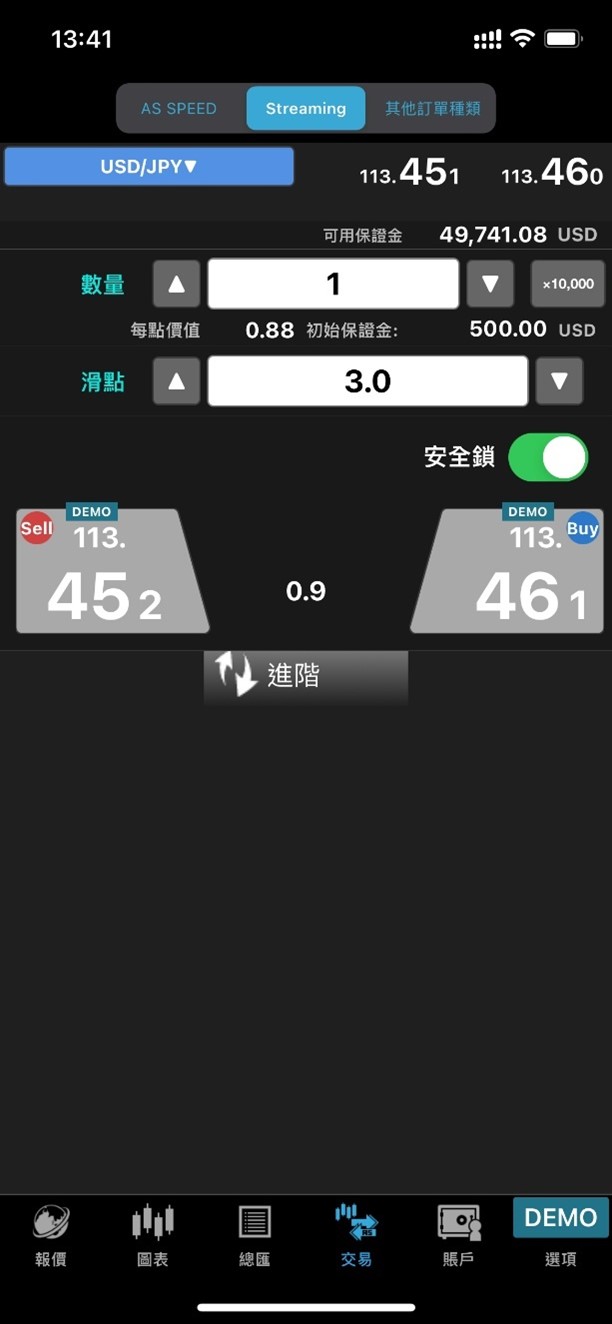Decrease 數量 with the down arrow

pos(490,284)
